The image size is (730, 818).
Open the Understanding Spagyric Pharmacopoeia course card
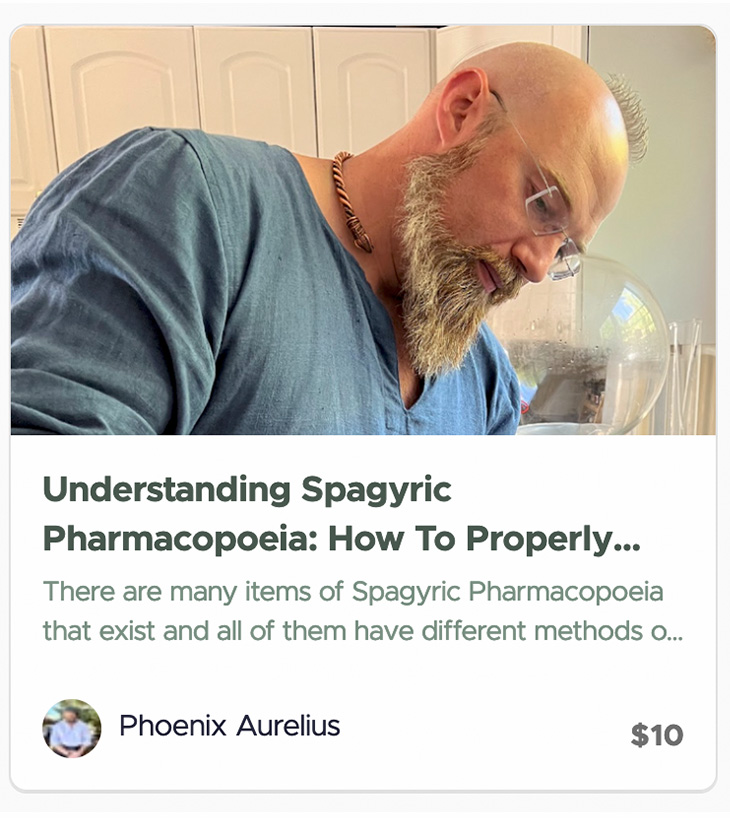coord(341,515)
